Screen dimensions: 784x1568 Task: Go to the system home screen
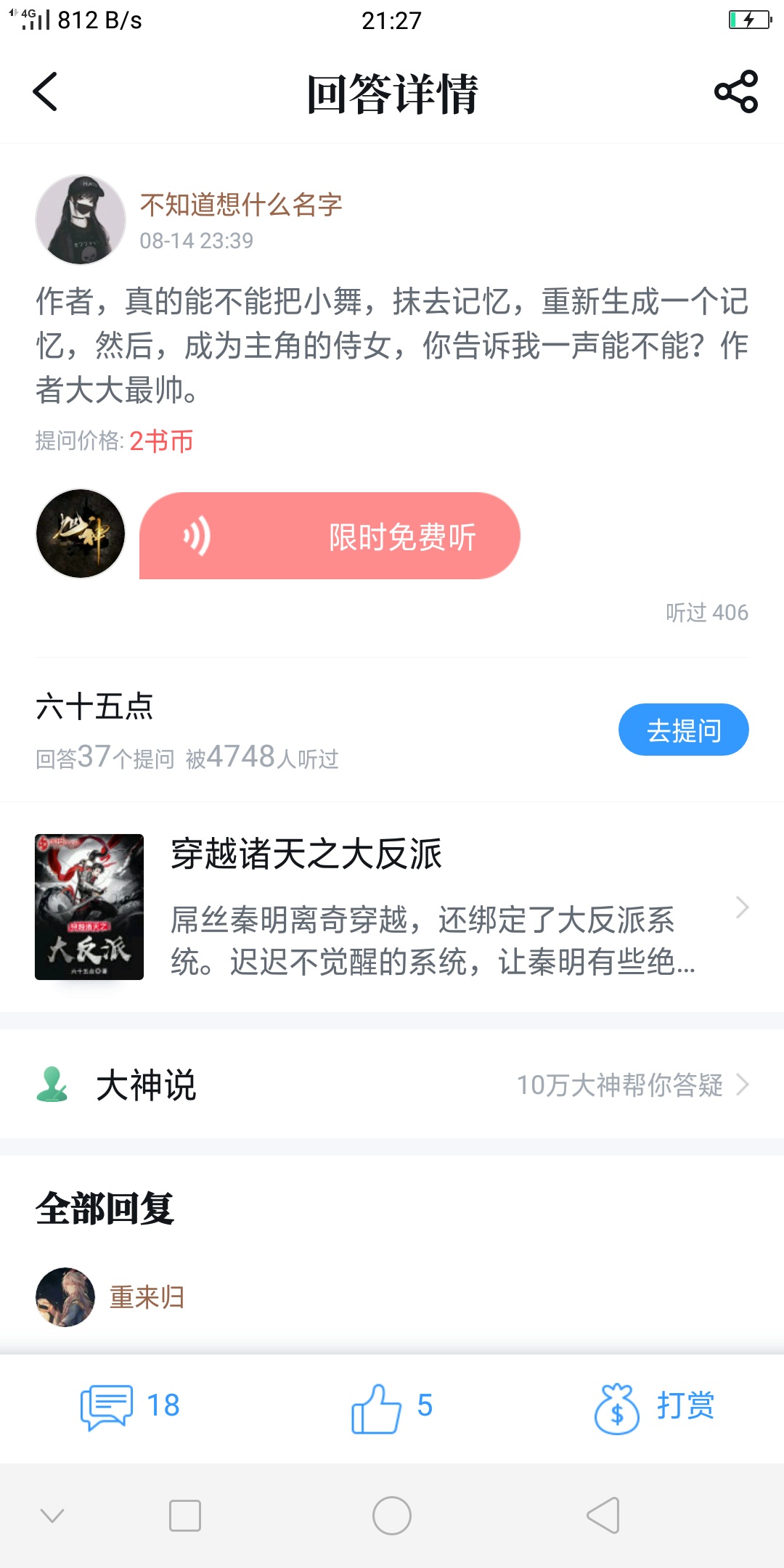pyautogui.click(x=392, y=1516)
